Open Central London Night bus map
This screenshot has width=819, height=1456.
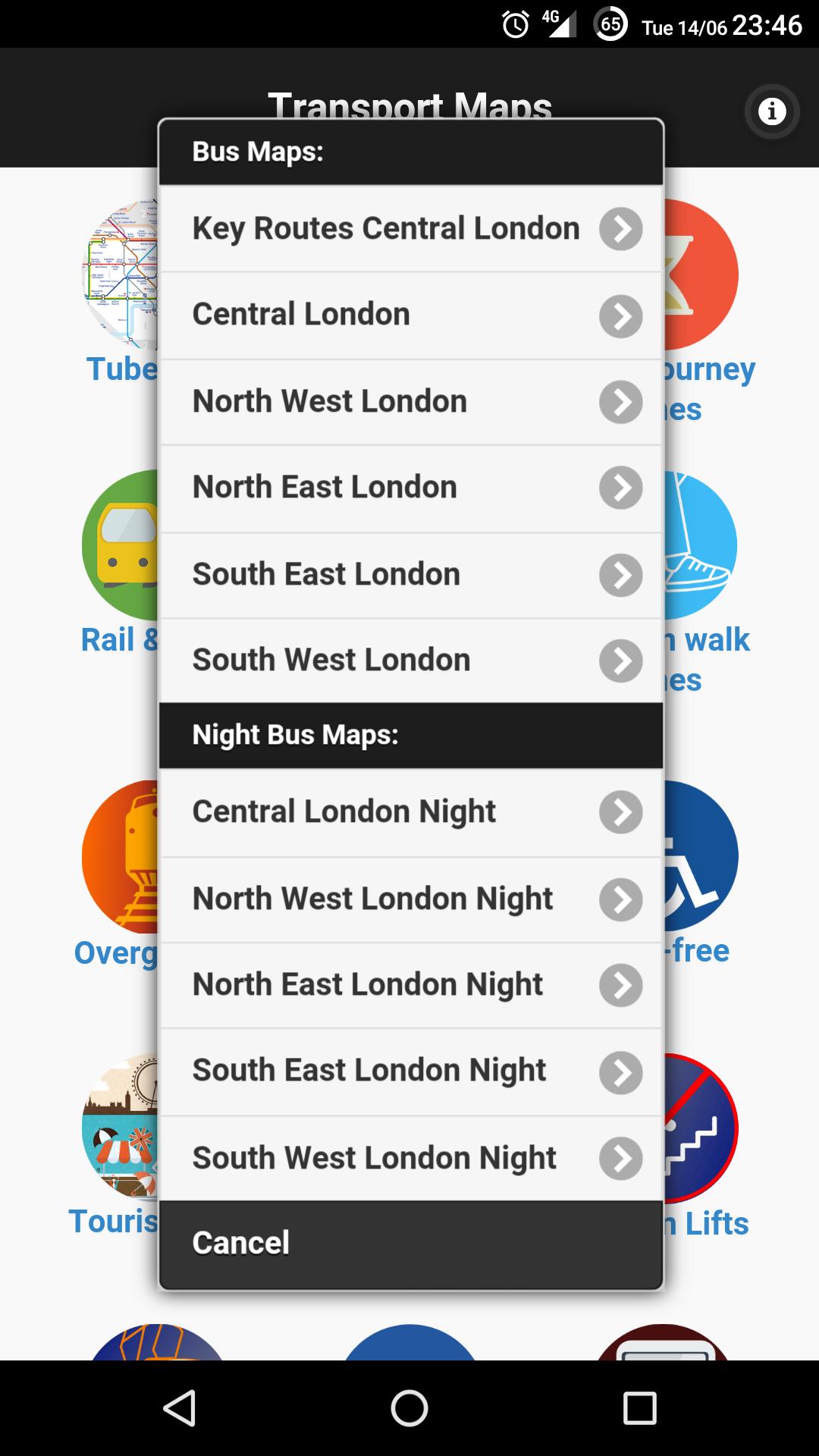click(x=409, y=812)
